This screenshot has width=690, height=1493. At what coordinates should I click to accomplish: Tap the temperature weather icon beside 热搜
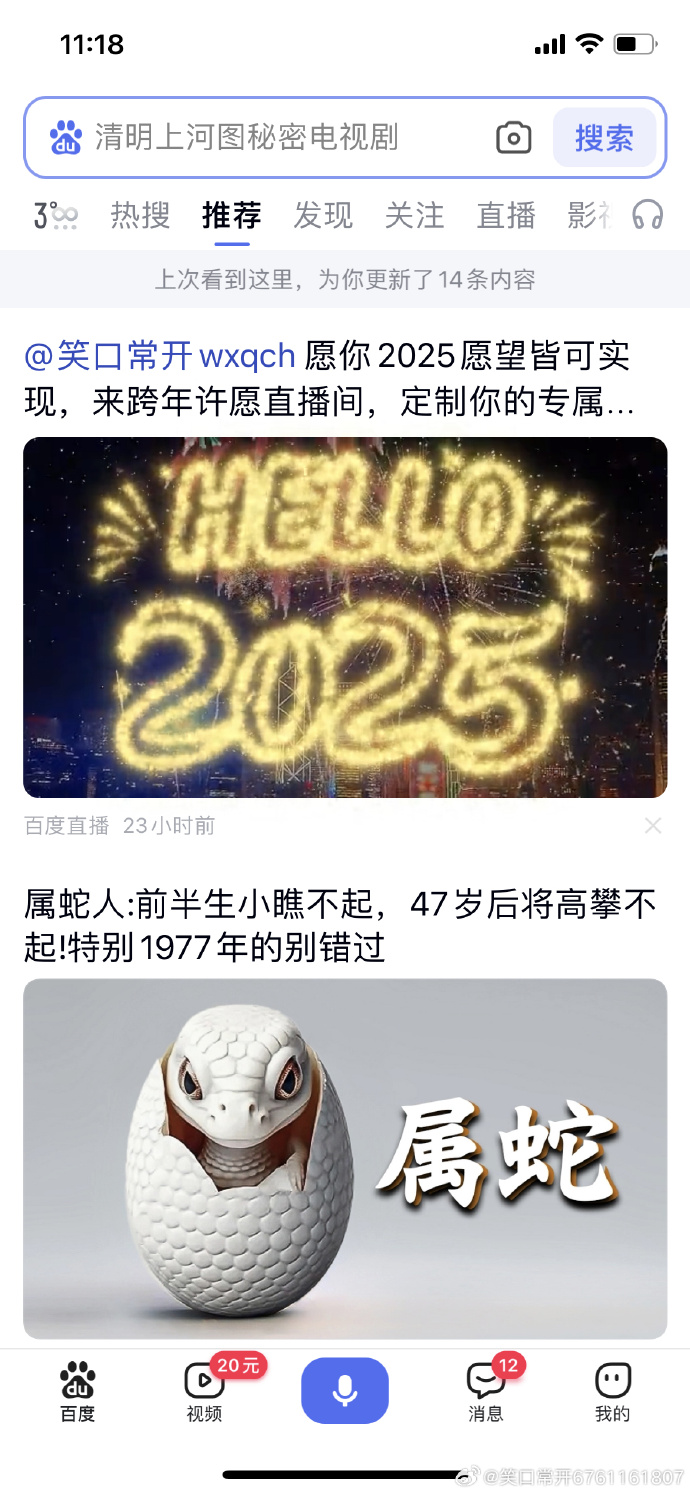[55, 215]
